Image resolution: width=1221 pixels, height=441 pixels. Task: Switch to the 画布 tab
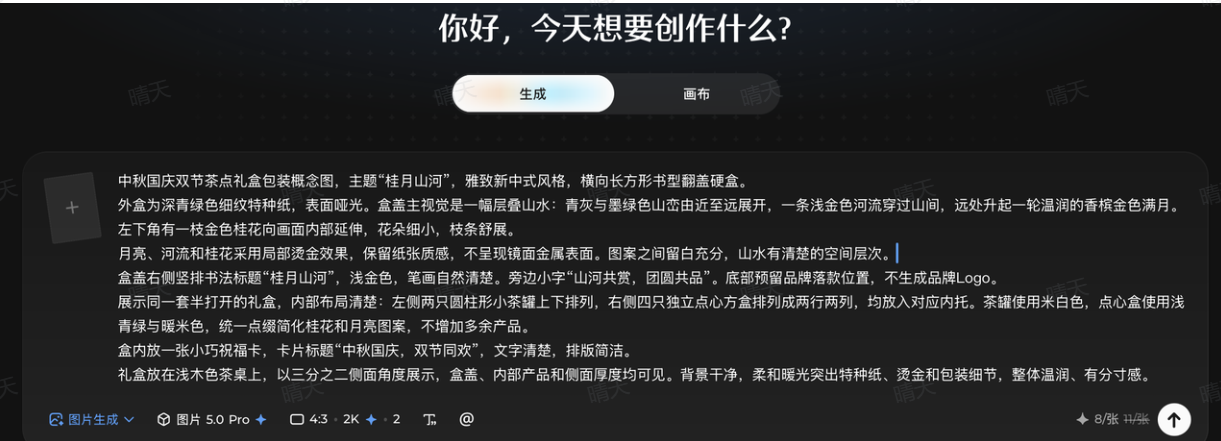697,94
